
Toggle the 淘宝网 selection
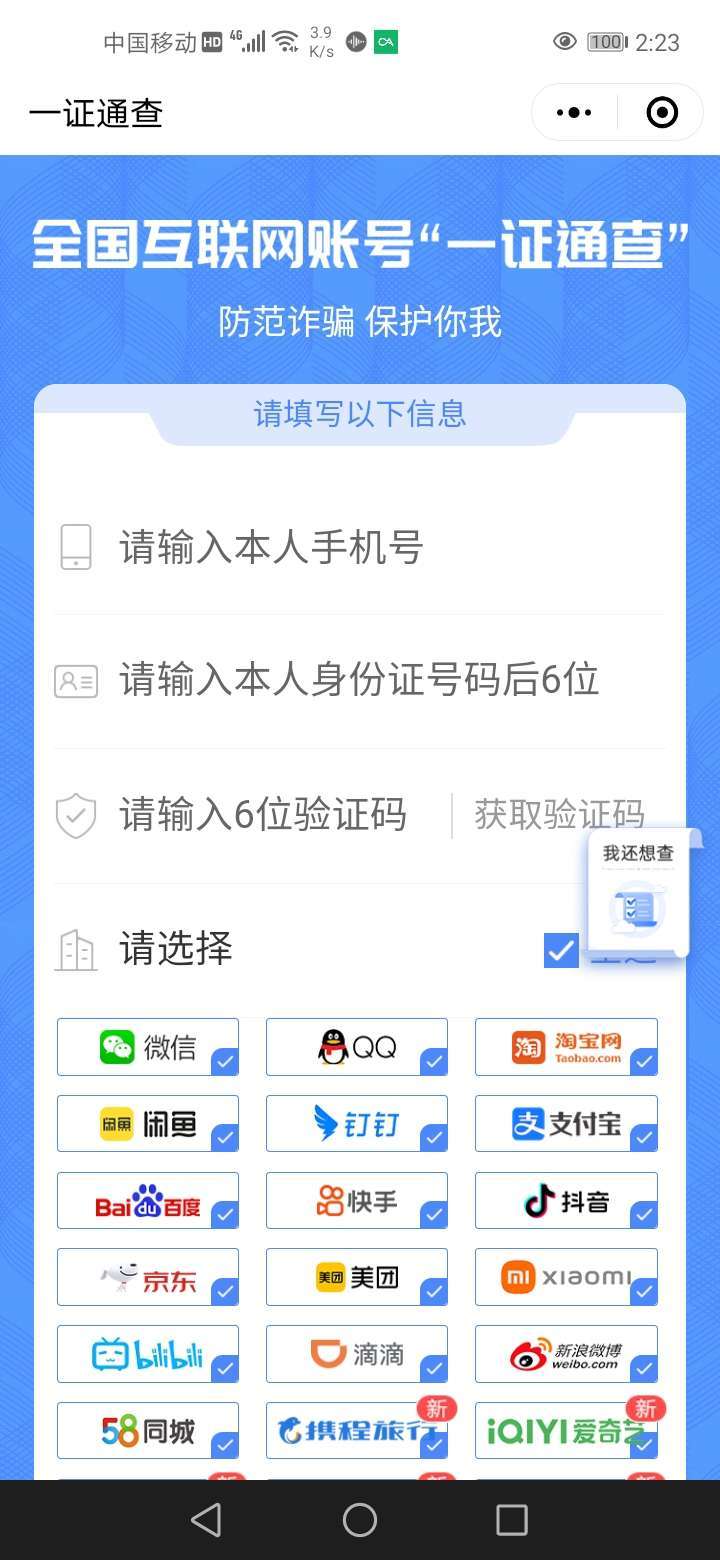pos(566,1047)
